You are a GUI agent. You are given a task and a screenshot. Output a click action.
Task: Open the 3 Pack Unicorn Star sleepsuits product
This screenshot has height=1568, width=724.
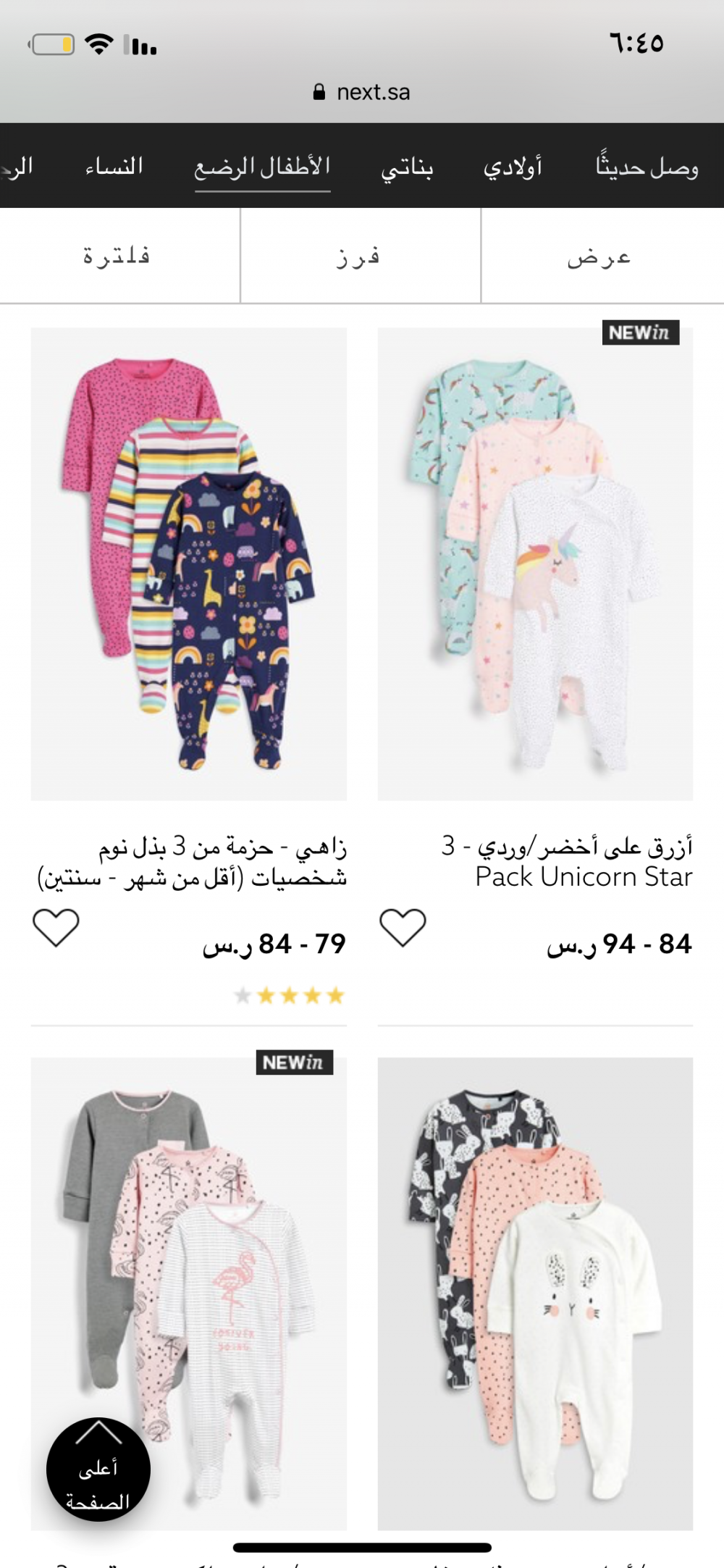coord(535,564)
